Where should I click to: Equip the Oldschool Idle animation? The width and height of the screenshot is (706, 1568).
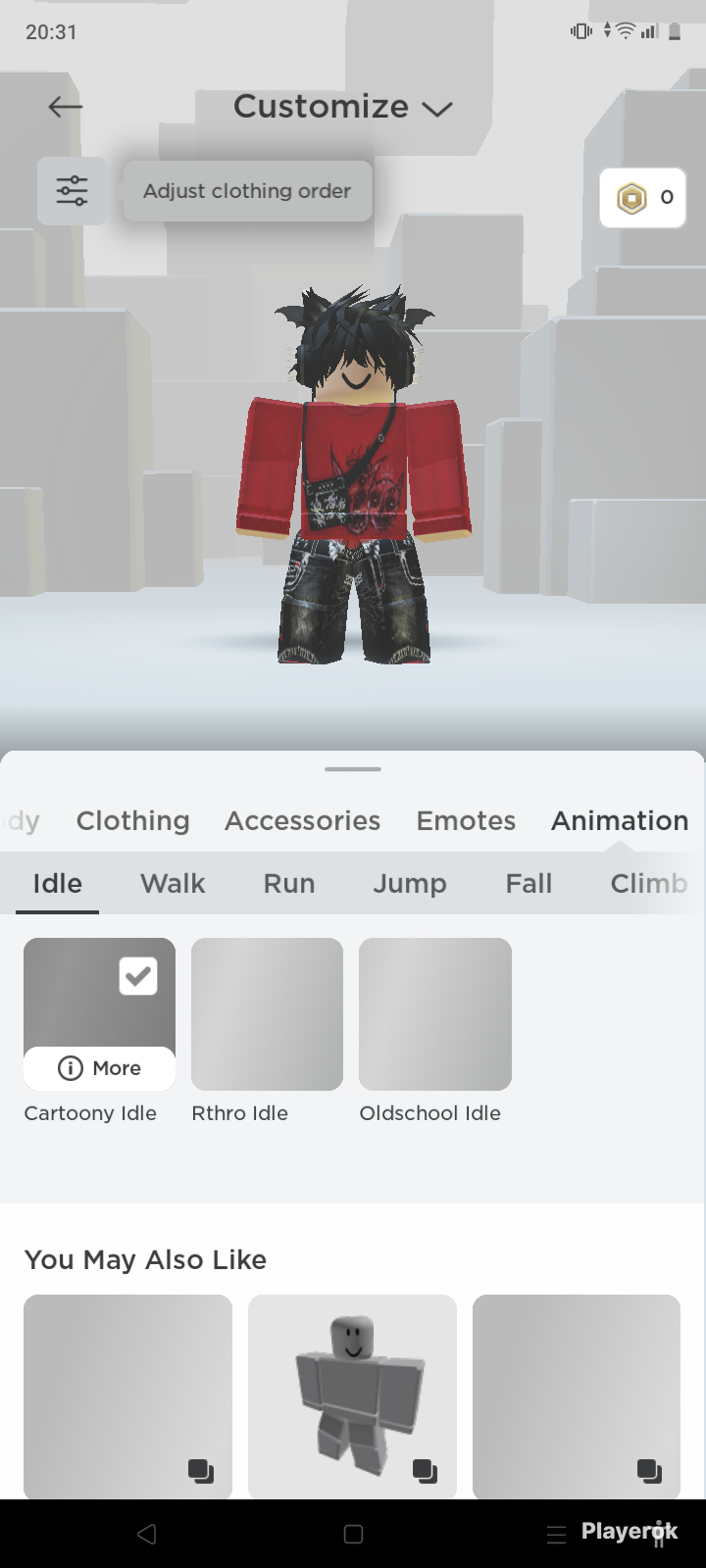tap(435, 1014)
